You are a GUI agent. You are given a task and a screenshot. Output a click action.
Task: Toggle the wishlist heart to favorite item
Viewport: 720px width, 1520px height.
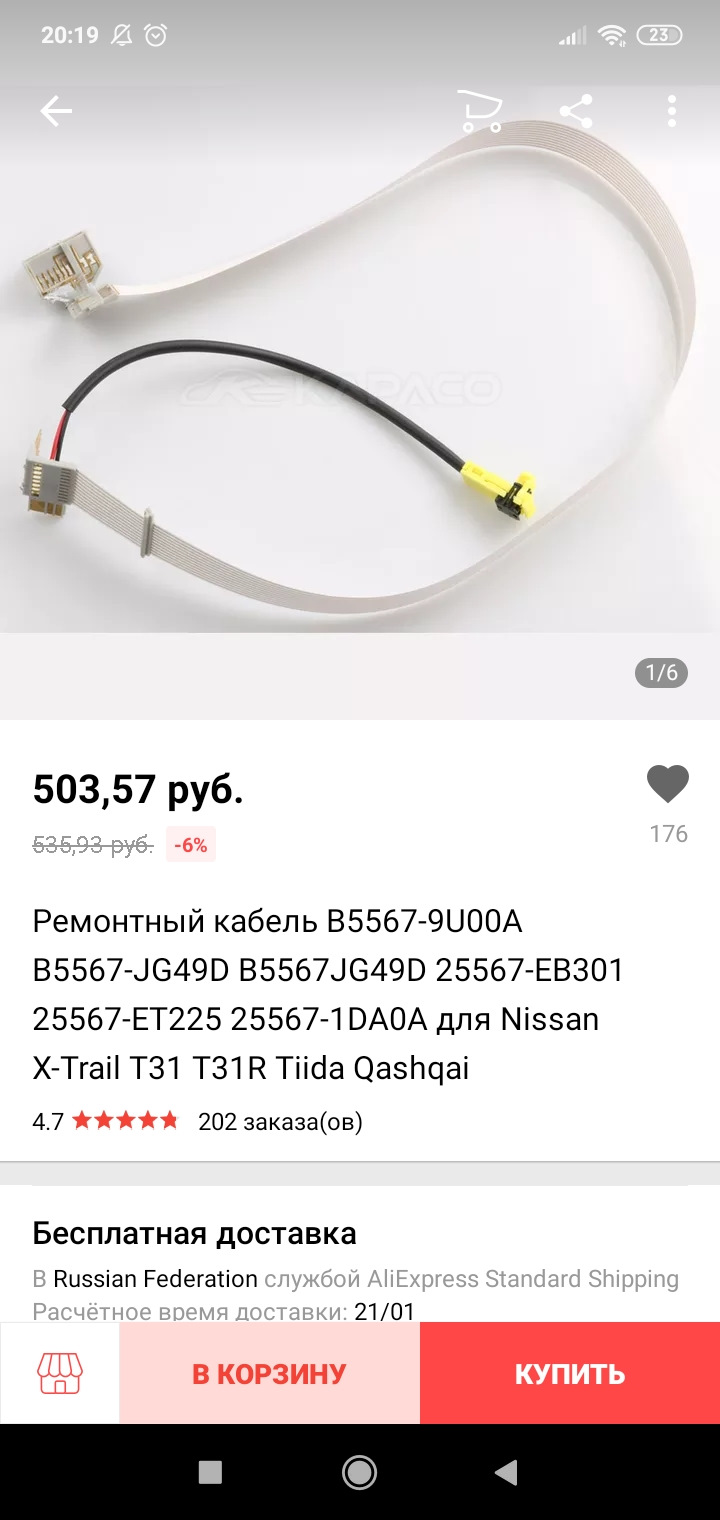(x=666, y=783)
